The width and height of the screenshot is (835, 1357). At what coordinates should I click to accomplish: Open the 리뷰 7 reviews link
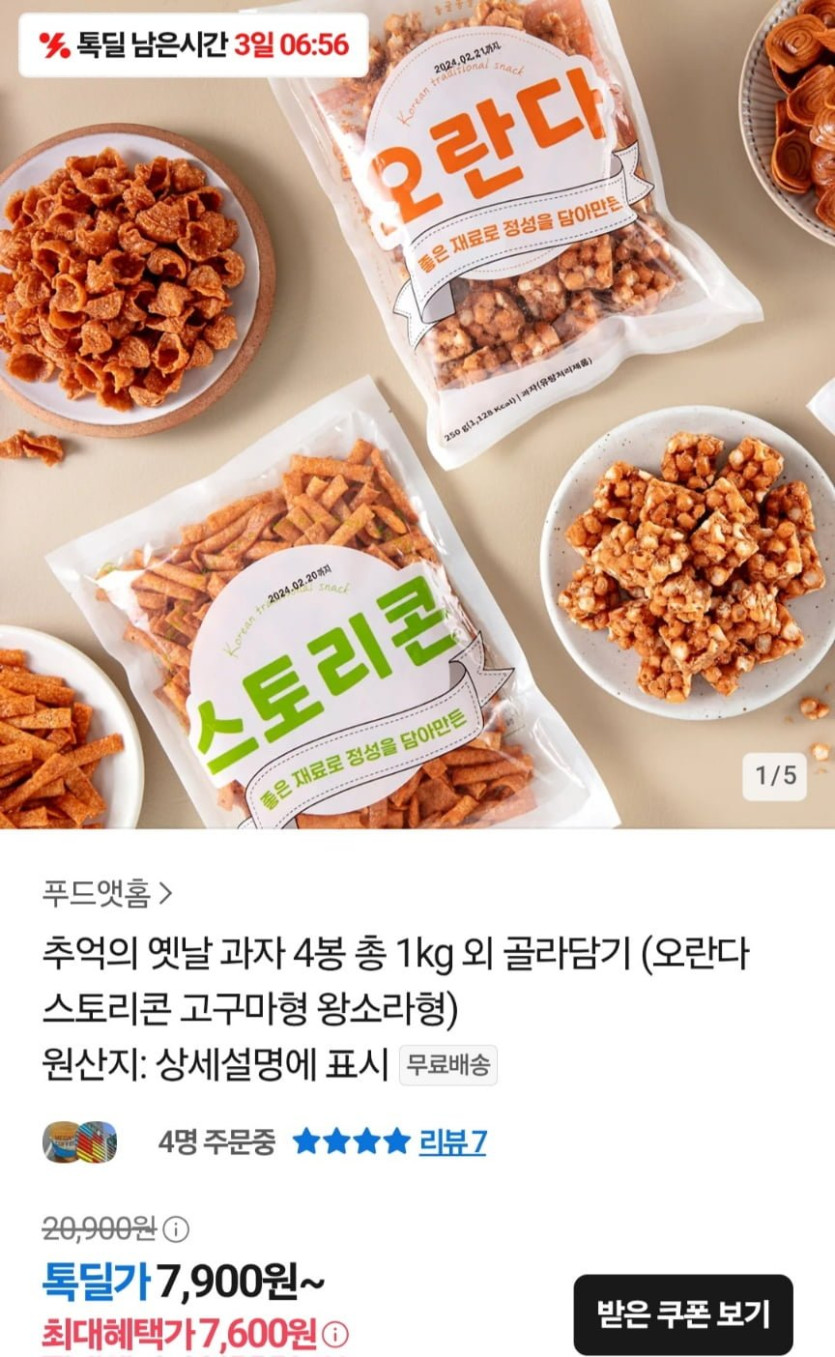[x=452, y=1142]
